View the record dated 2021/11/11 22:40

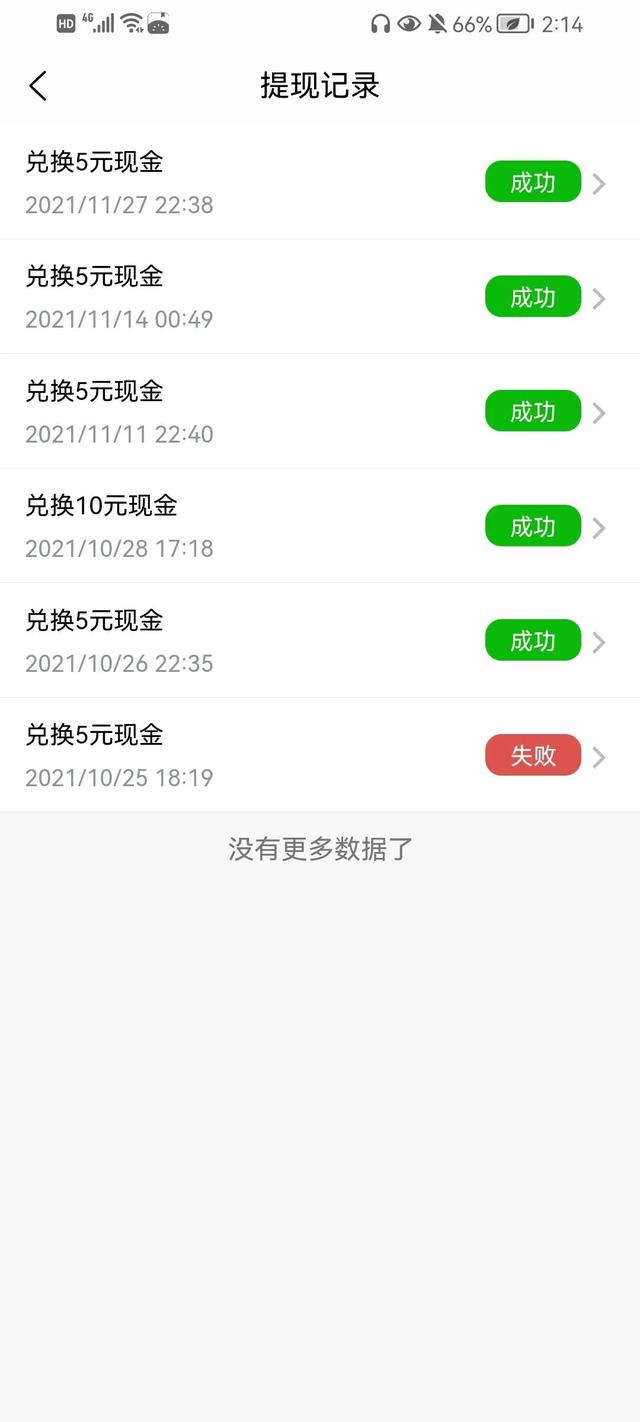click(x=320, y=411)
